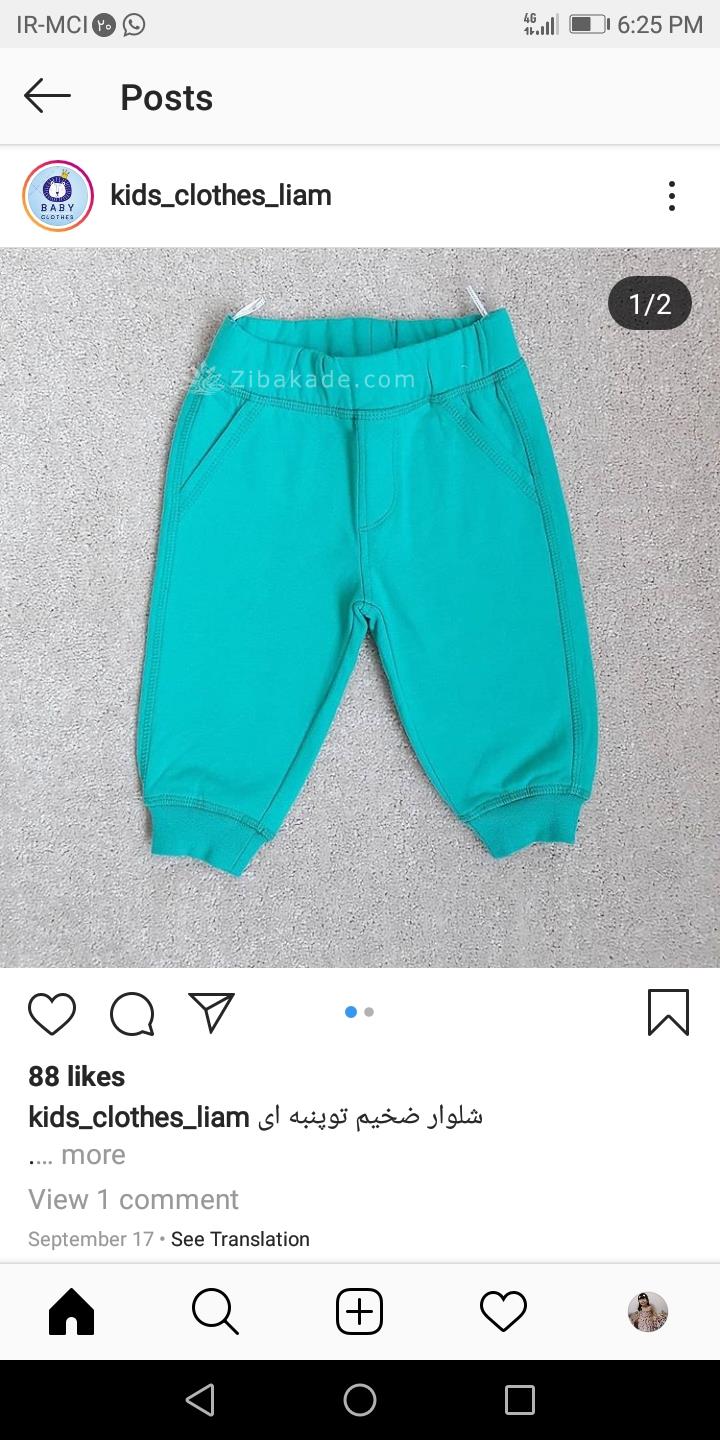Save post with bookmark icon
The width and height of the screenshot is (720, 1440).
(x=668, y=1012)
